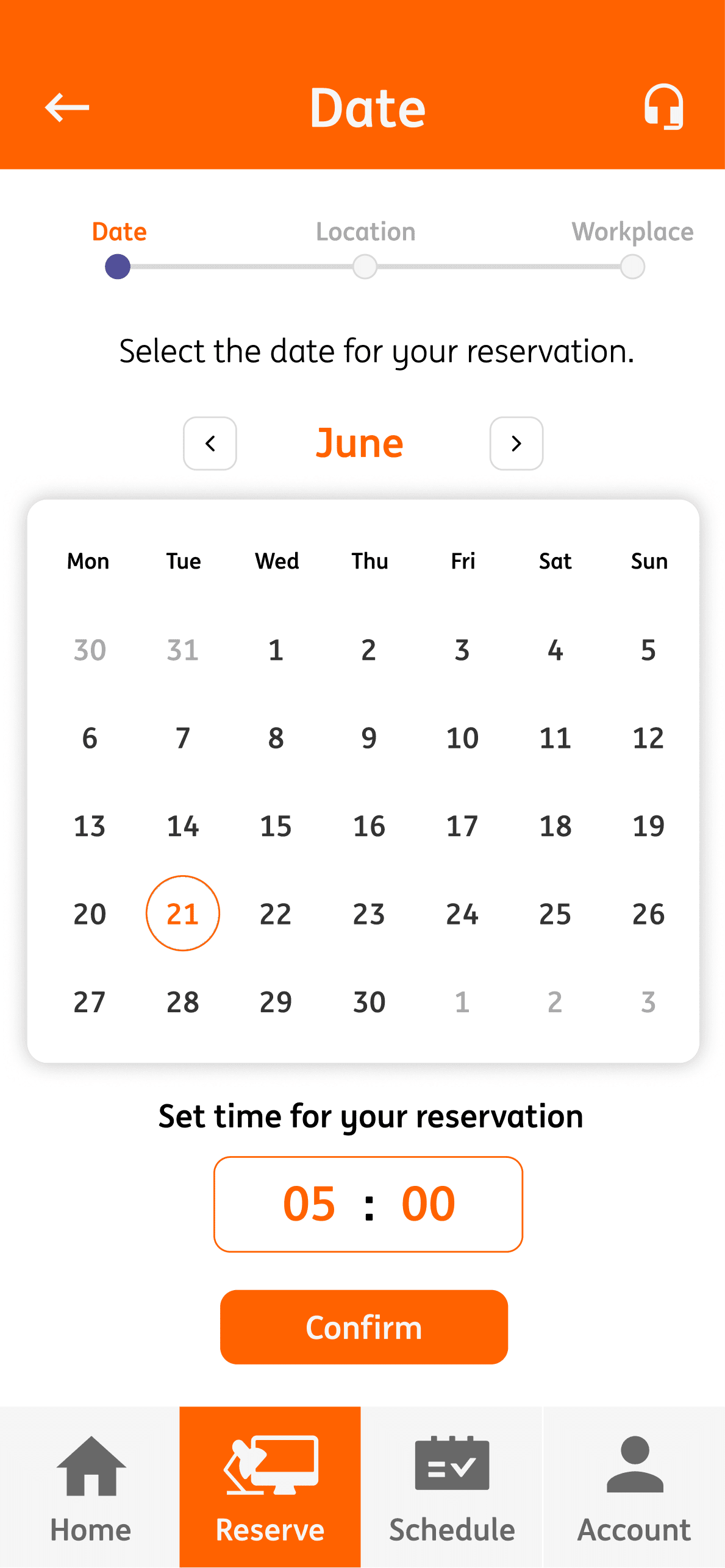Screen dimensions: 725x1568
Task: Select Sunday June 5
Action: click(x=648, y=650)
